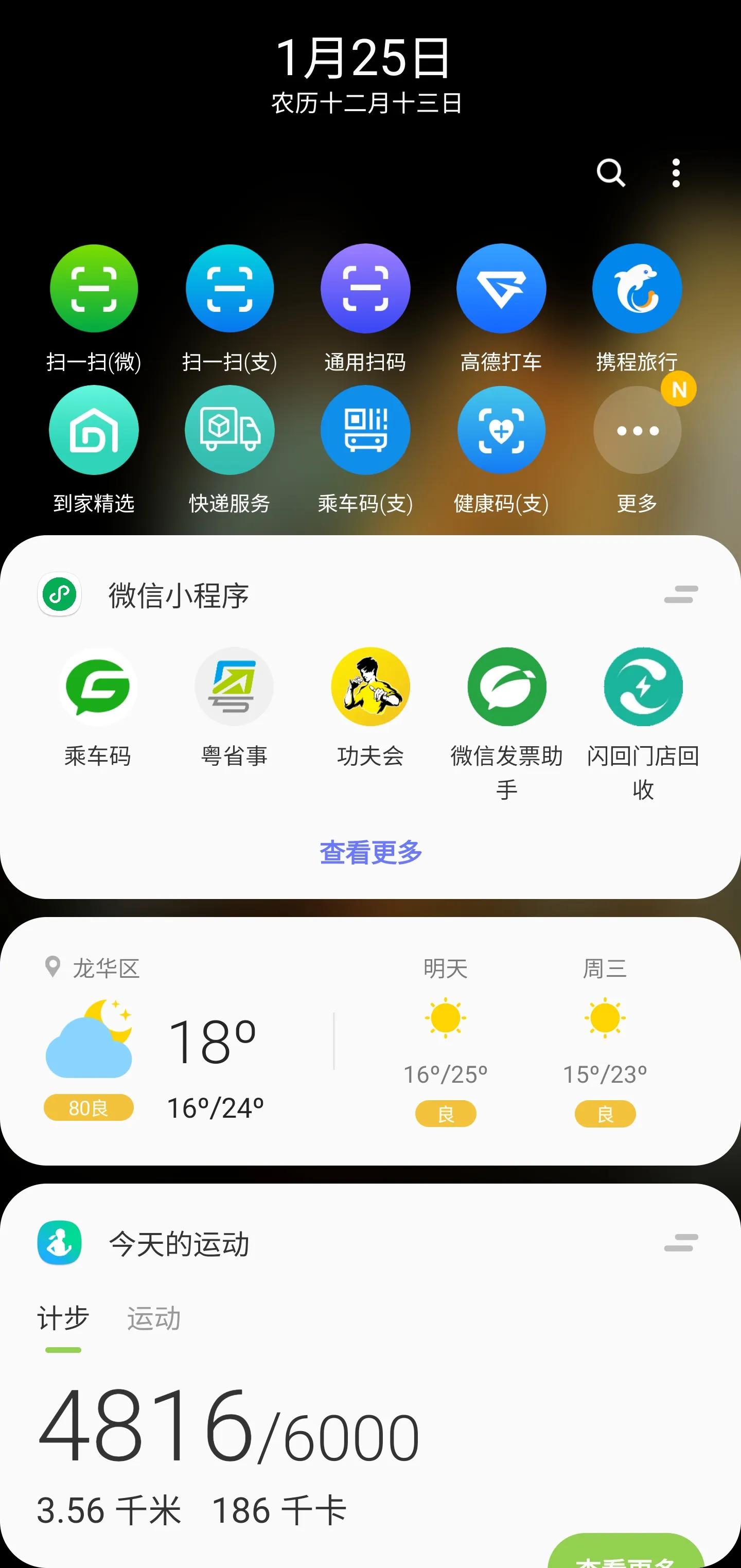
Task: Open the 健康码(支) health code shortcut
Action: (501, 430)
